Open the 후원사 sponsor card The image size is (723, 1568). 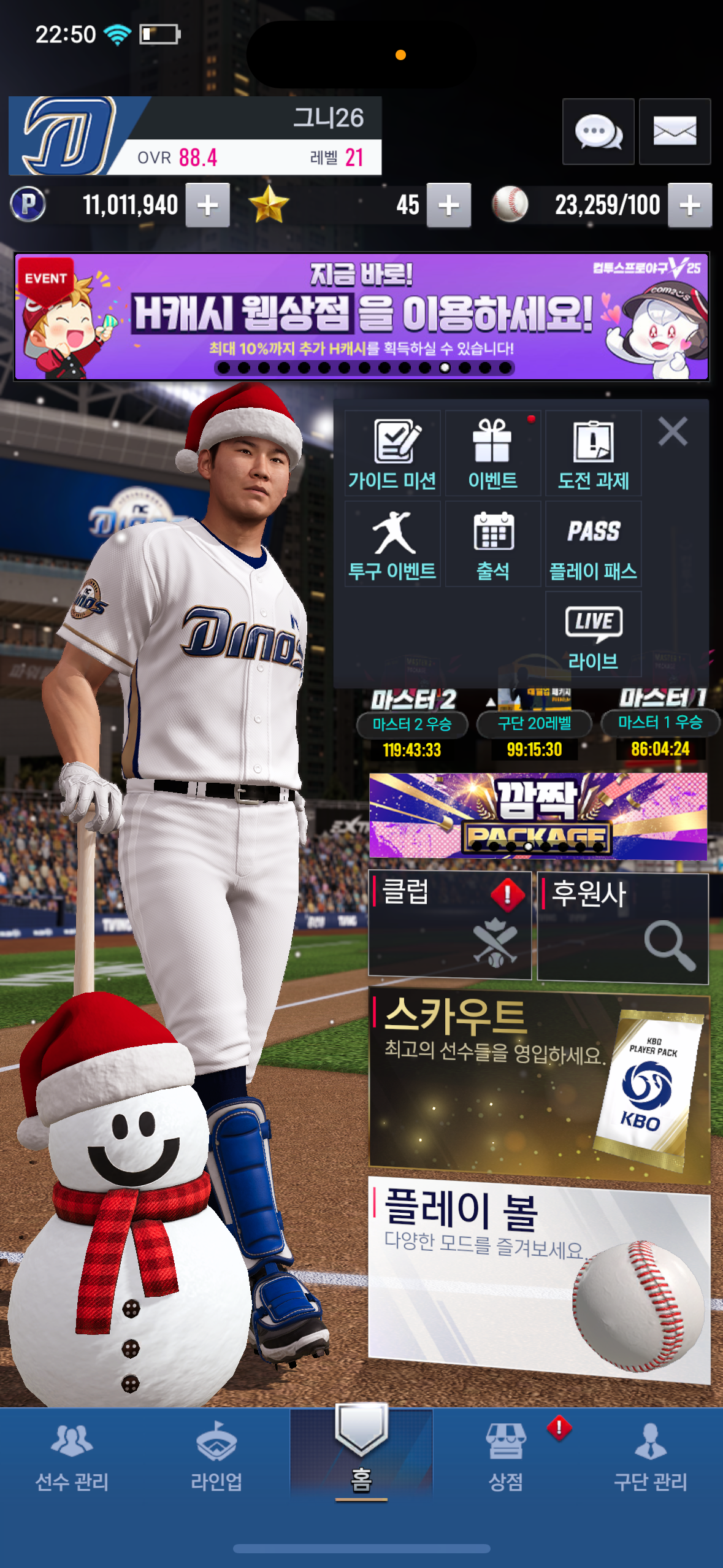622,928
